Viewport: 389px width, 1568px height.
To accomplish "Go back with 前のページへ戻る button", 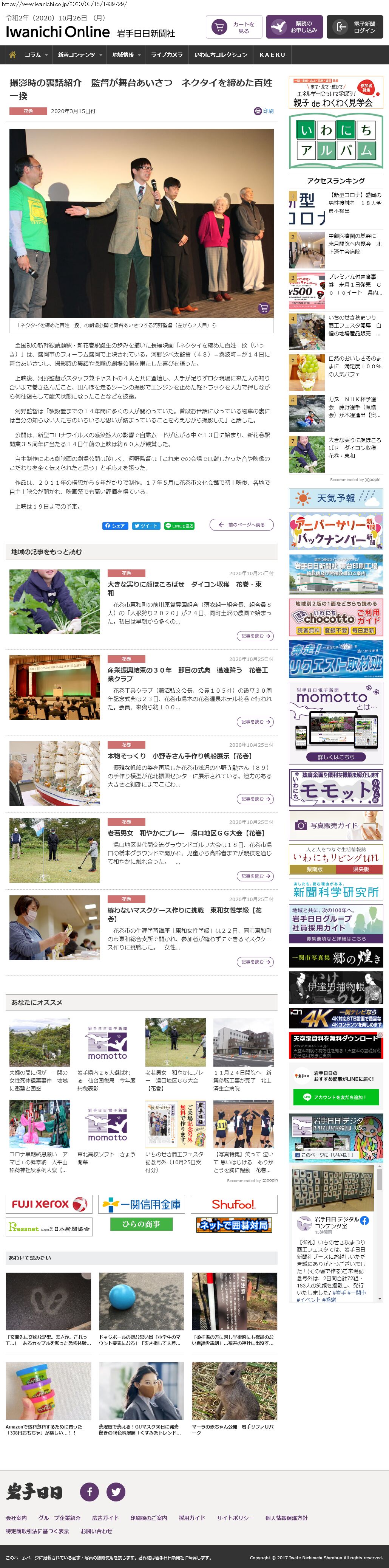I will pyautogui.click(x=241, y=525).
